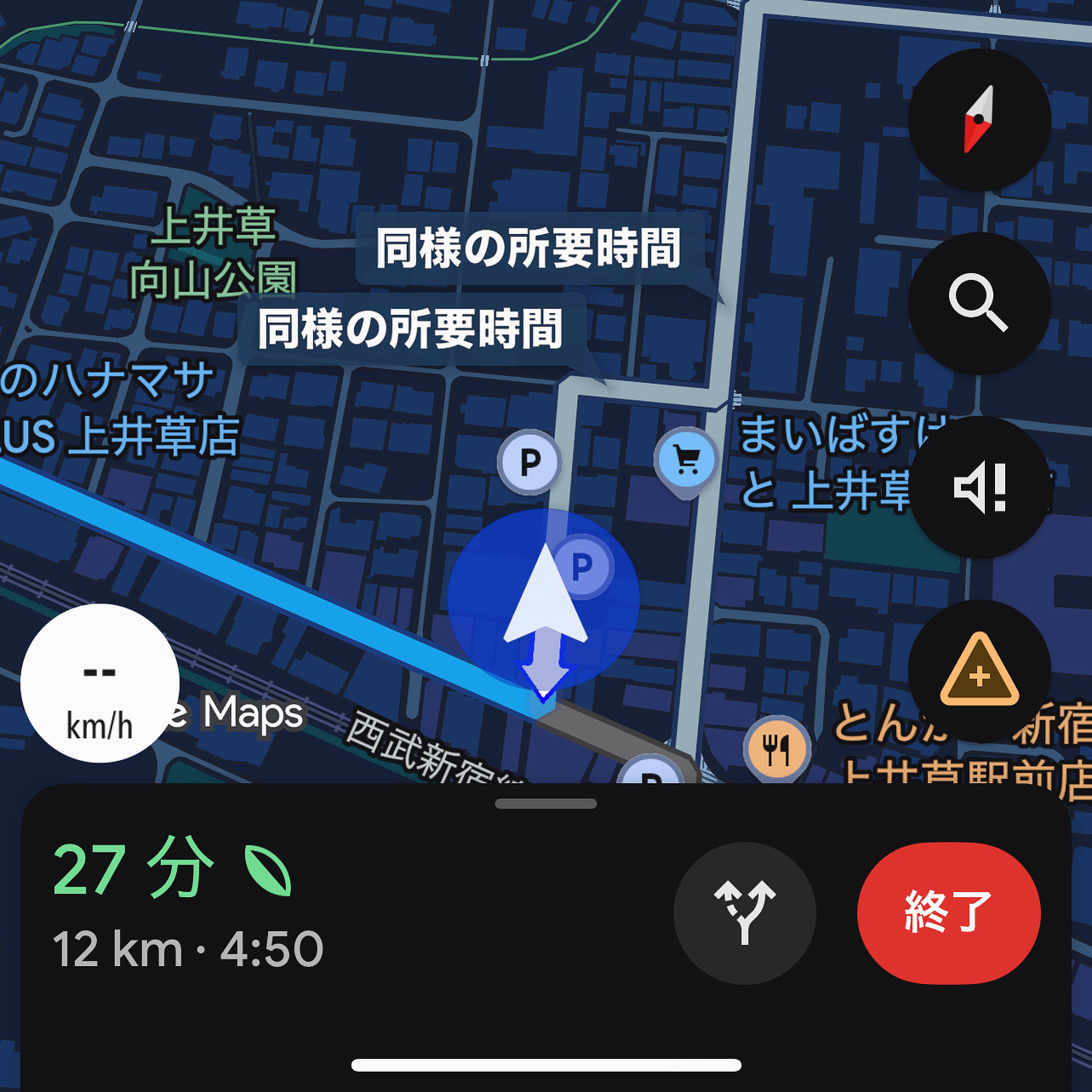
Task: Change the voice guidance sound setting
Action: coord(979,488)
